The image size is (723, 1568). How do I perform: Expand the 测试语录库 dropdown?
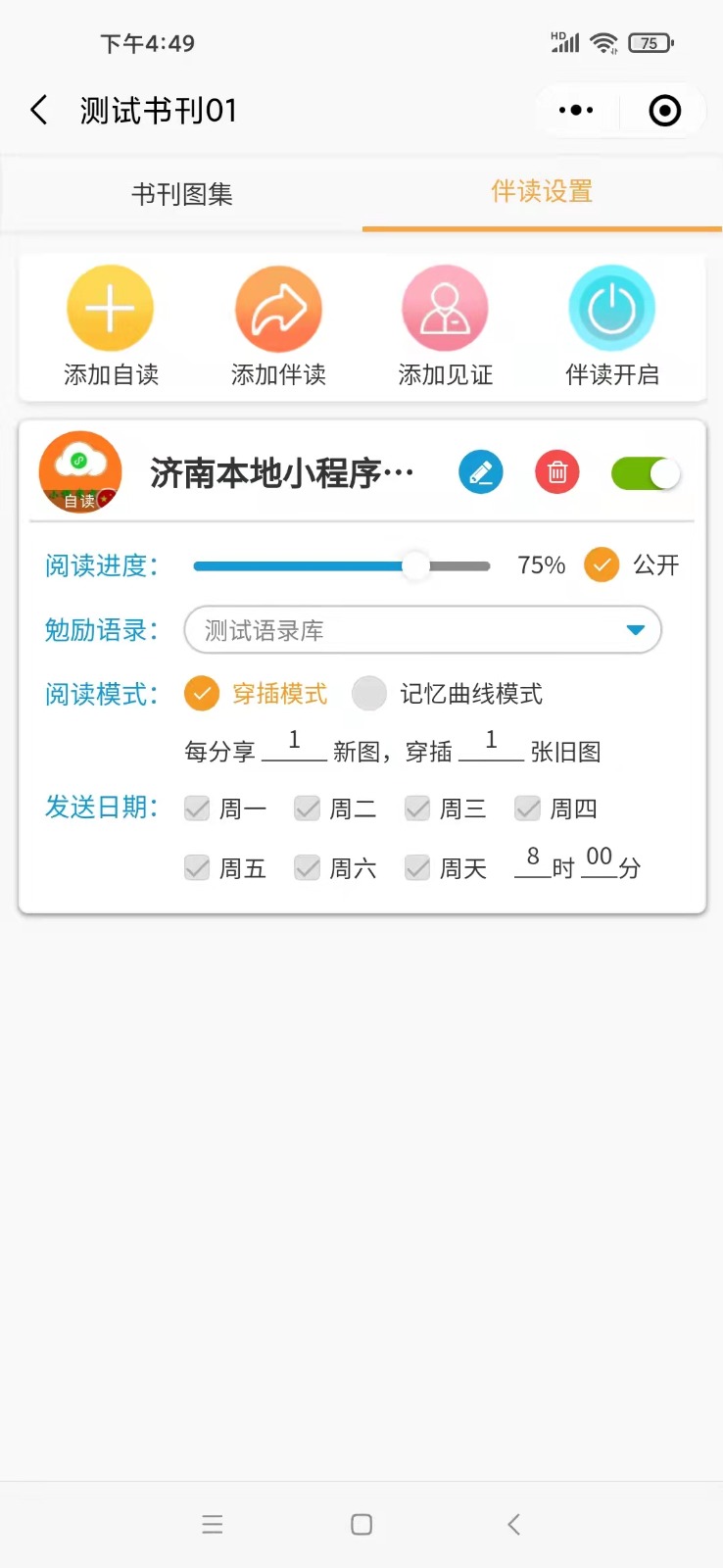pyautogui.click(x=423, y=630)
